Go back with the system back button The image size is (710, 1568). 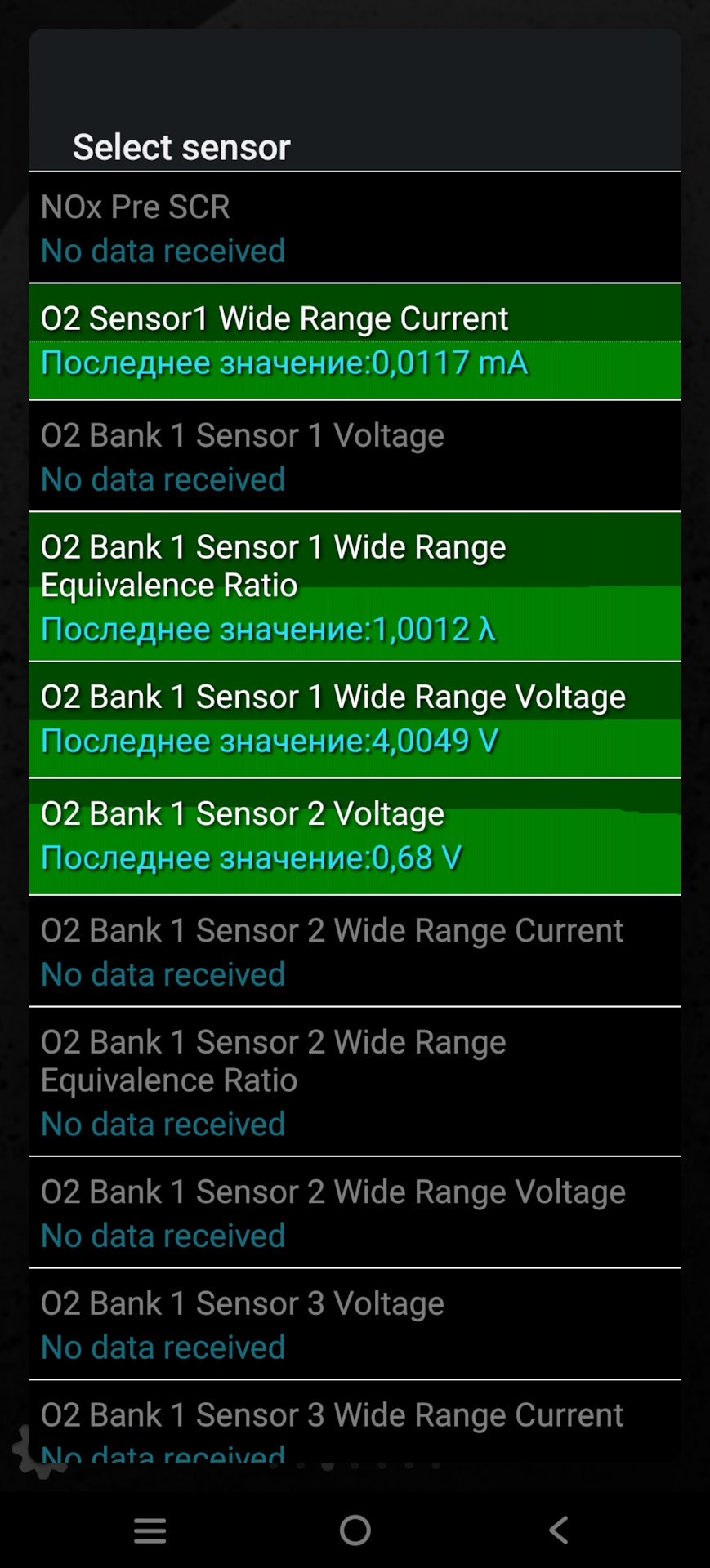click(x=559, y=1530)
